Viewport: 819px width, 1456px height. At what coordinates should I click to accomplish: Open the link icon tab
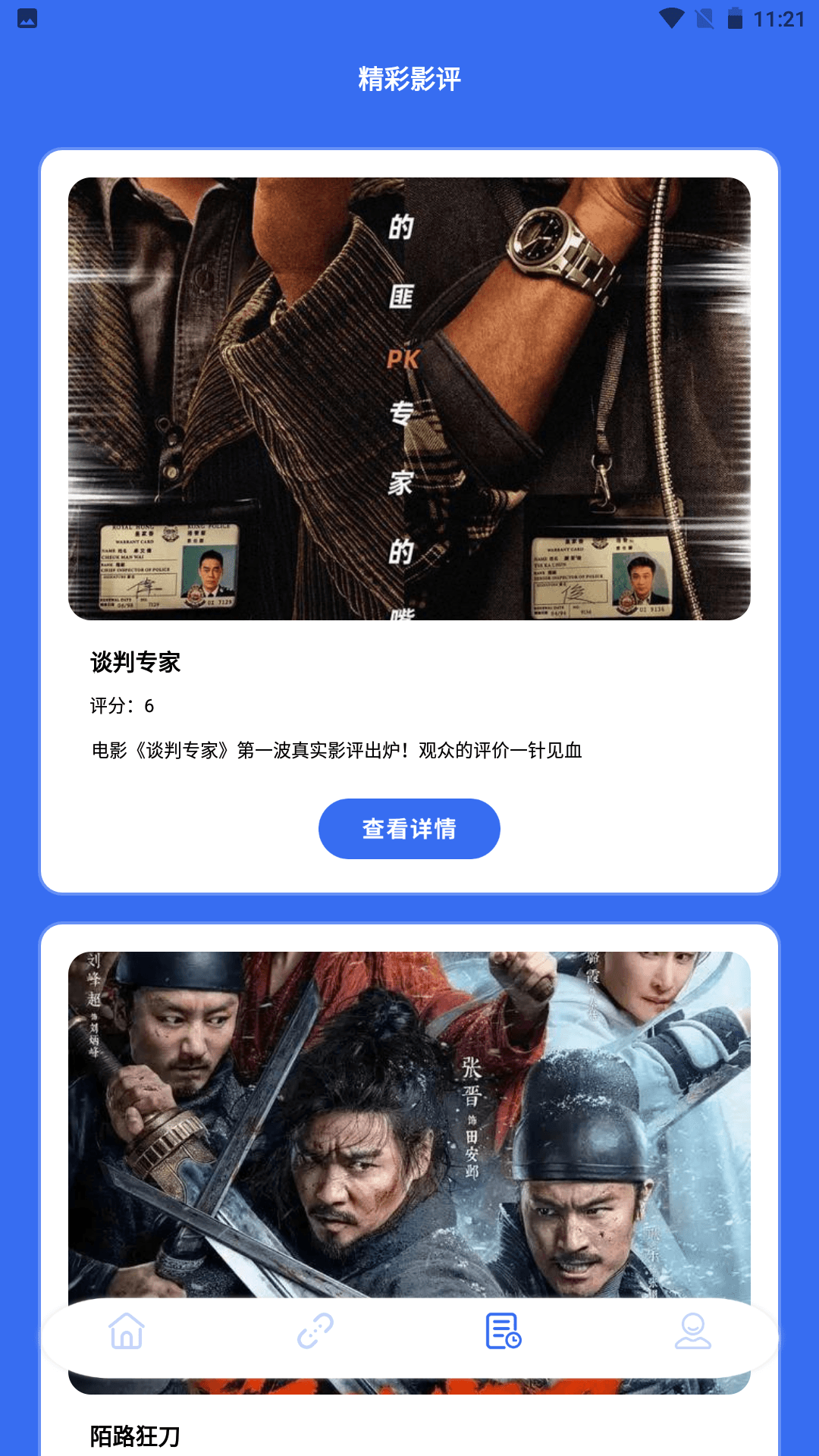315,1331
